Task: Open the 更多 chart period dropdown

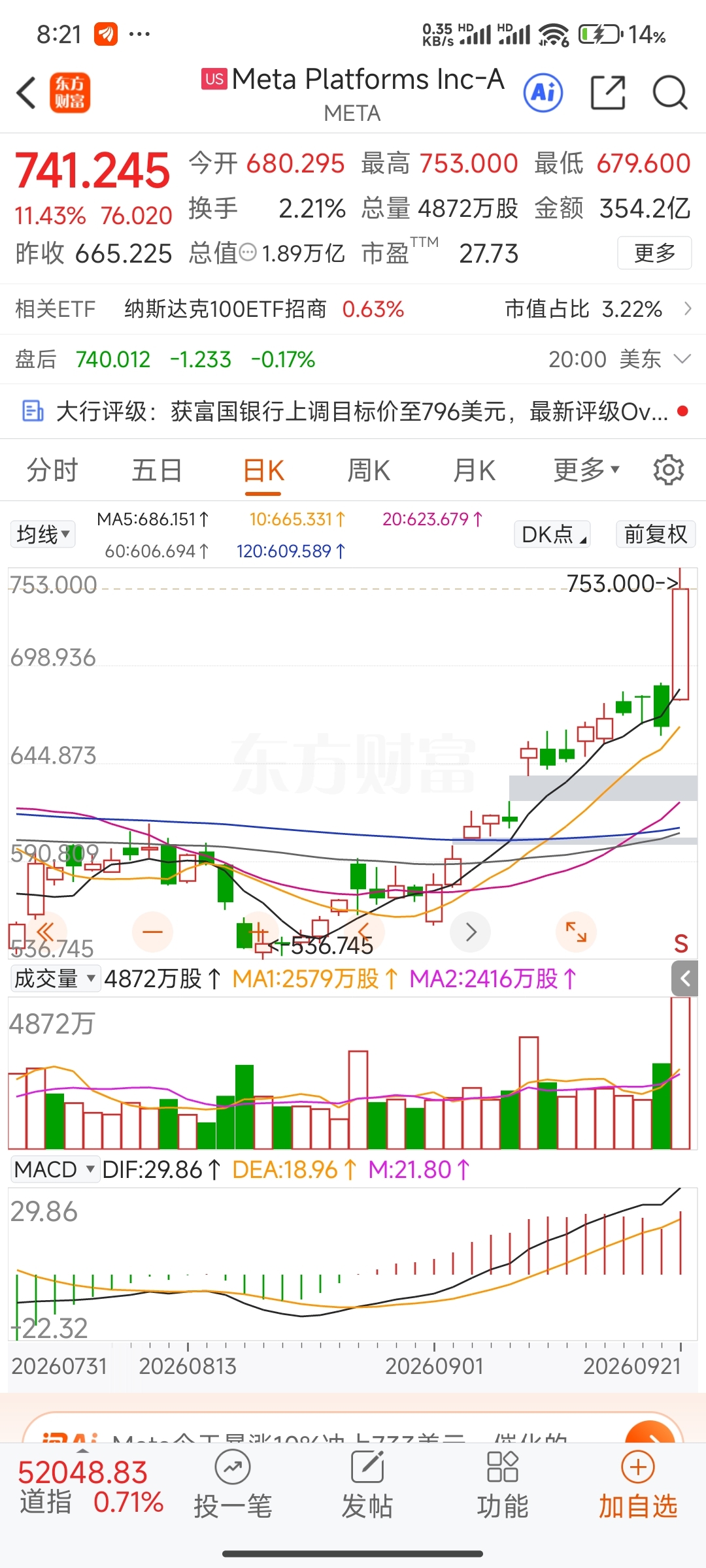Action: (586, 470)
